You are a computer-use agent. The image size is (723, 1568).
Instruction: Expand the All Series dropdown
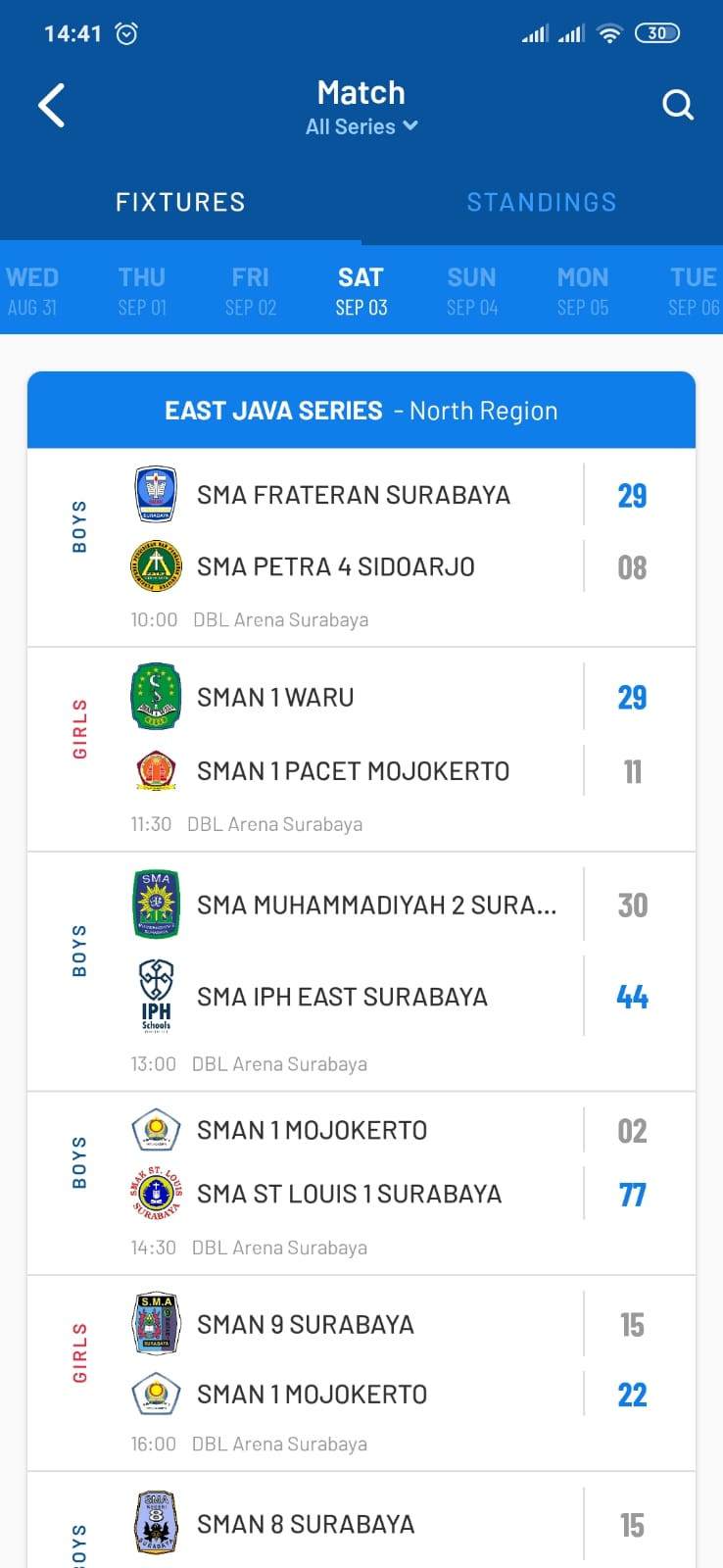(x=361, y=126)
